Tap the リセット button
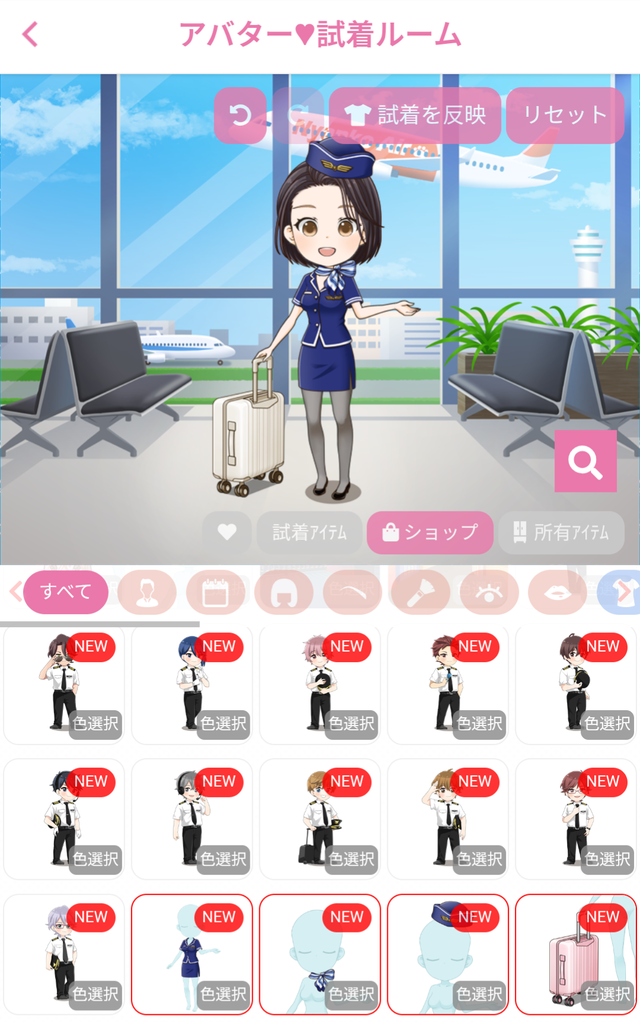This screenshot has height=1022, width=640. click(x=565, y=115)
